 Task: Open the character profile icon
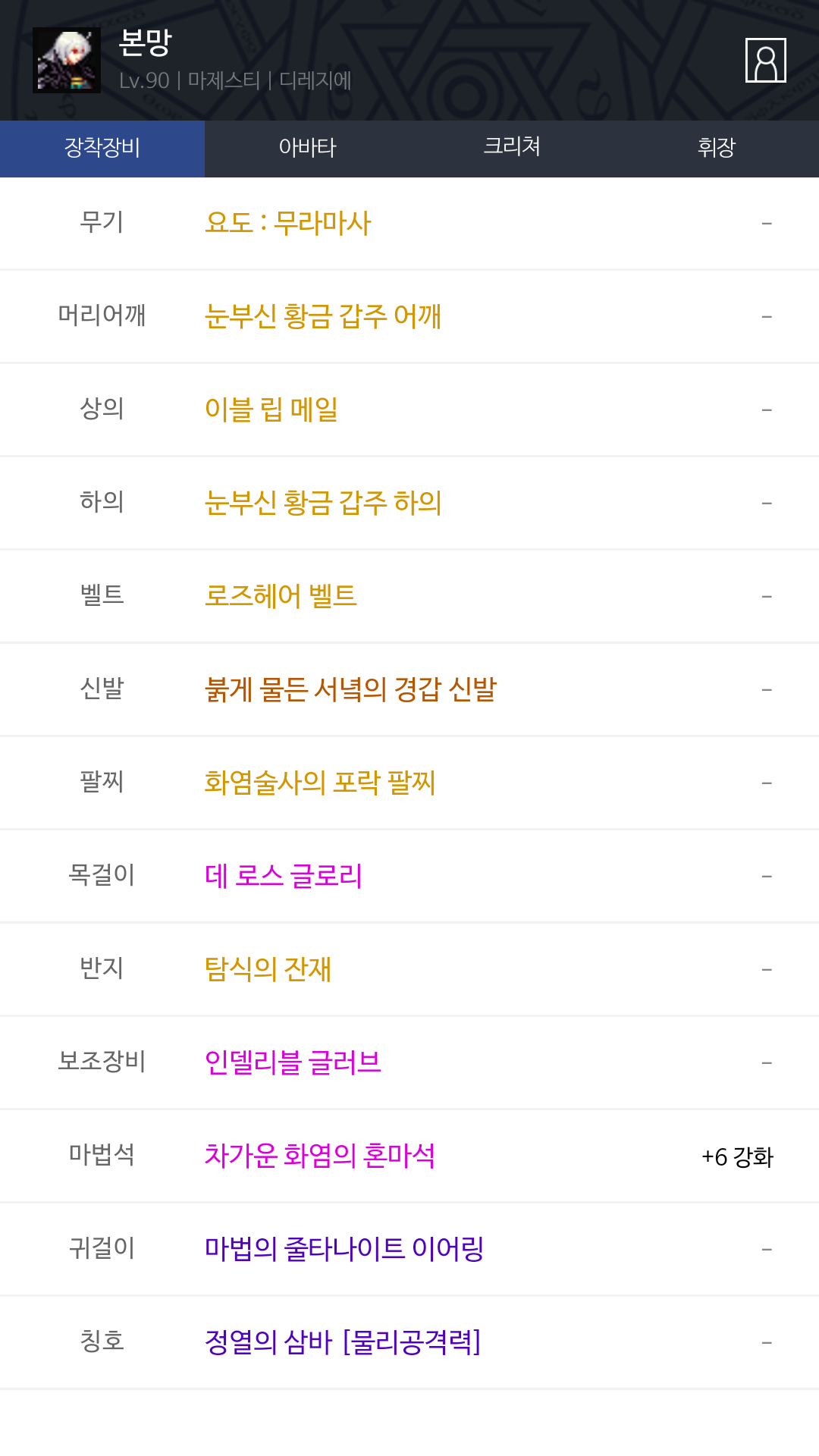(765, 60)
